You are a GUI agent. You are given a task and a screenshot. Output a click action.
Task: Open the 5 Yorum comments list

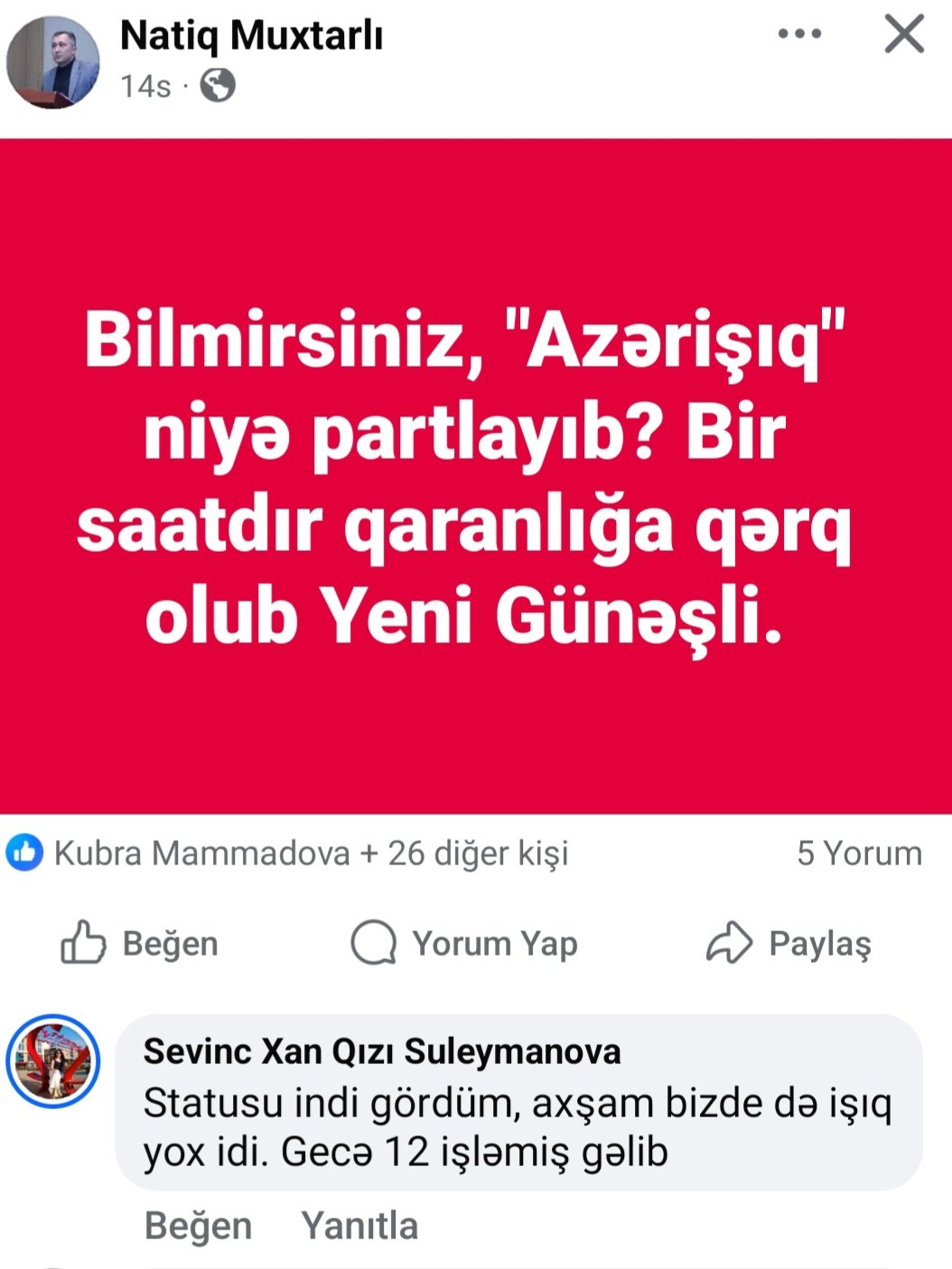[x=858, y=853]
